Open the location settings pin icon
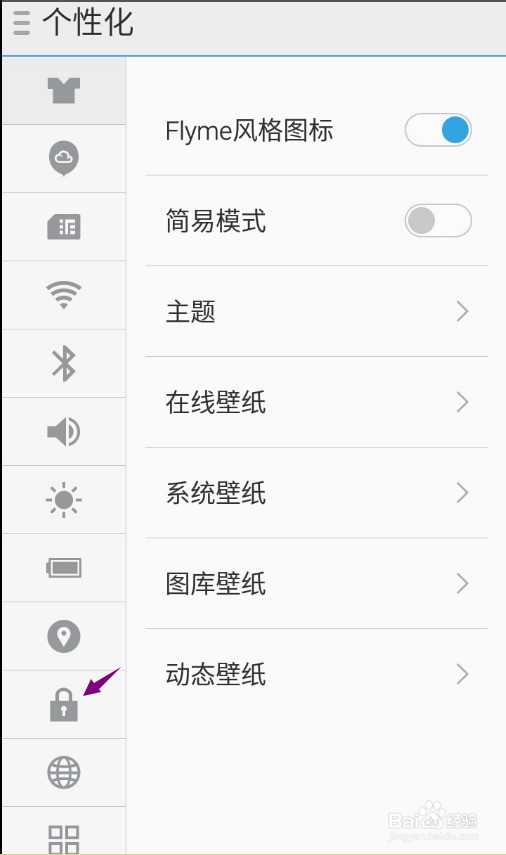This screenshot has height=855, width=506. click(64, 636)
